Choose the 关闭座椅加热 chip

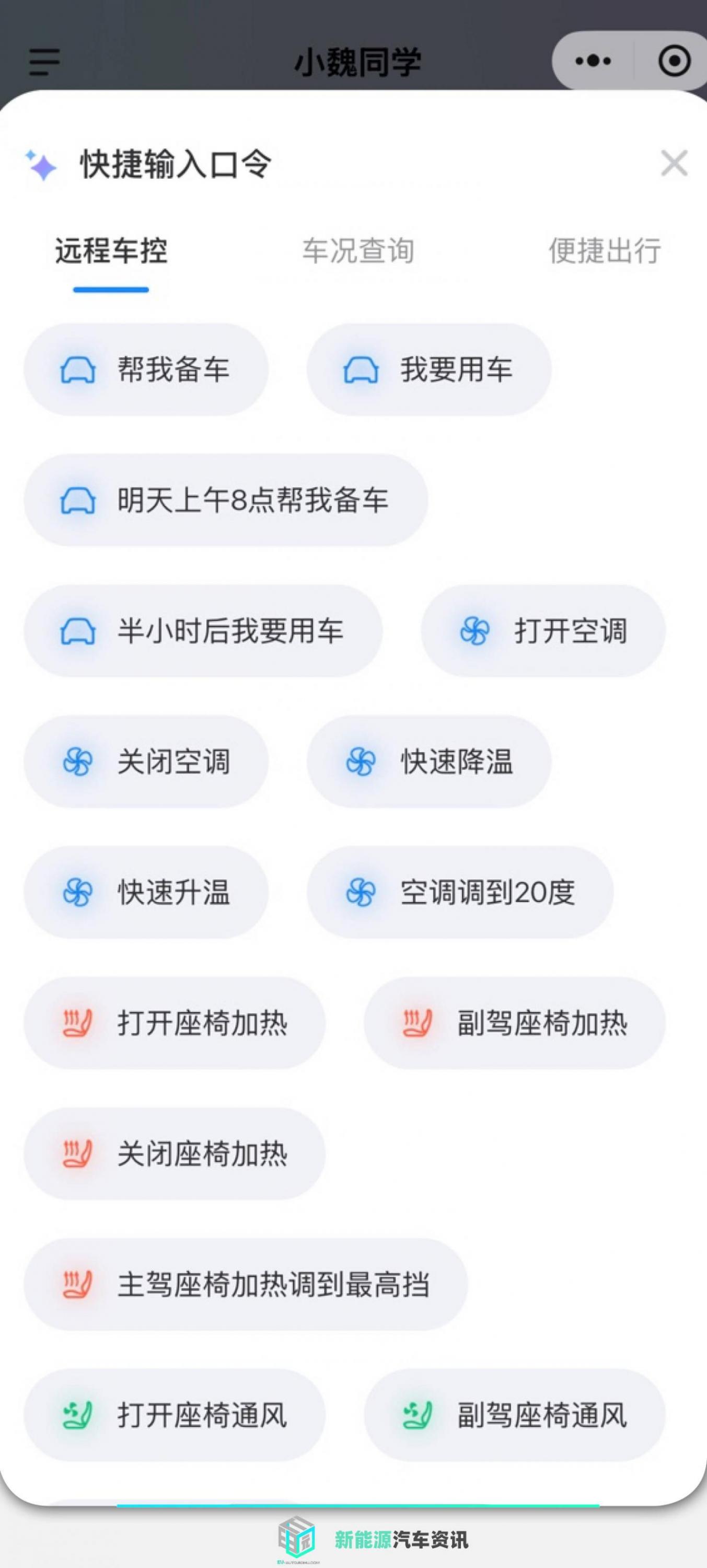[x=175, y=1154]
